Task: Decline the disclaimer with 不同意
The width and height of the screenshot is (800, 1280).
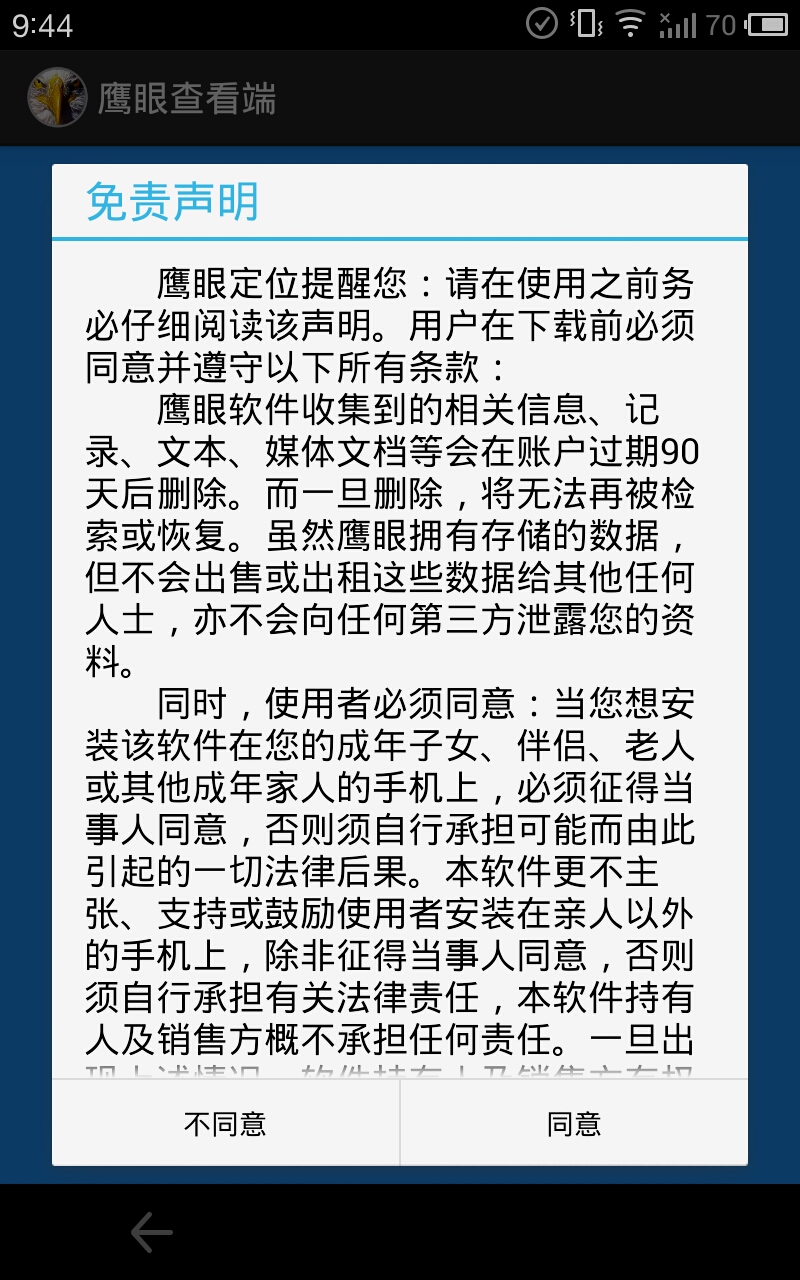Action: click(x=226, y=1123)
